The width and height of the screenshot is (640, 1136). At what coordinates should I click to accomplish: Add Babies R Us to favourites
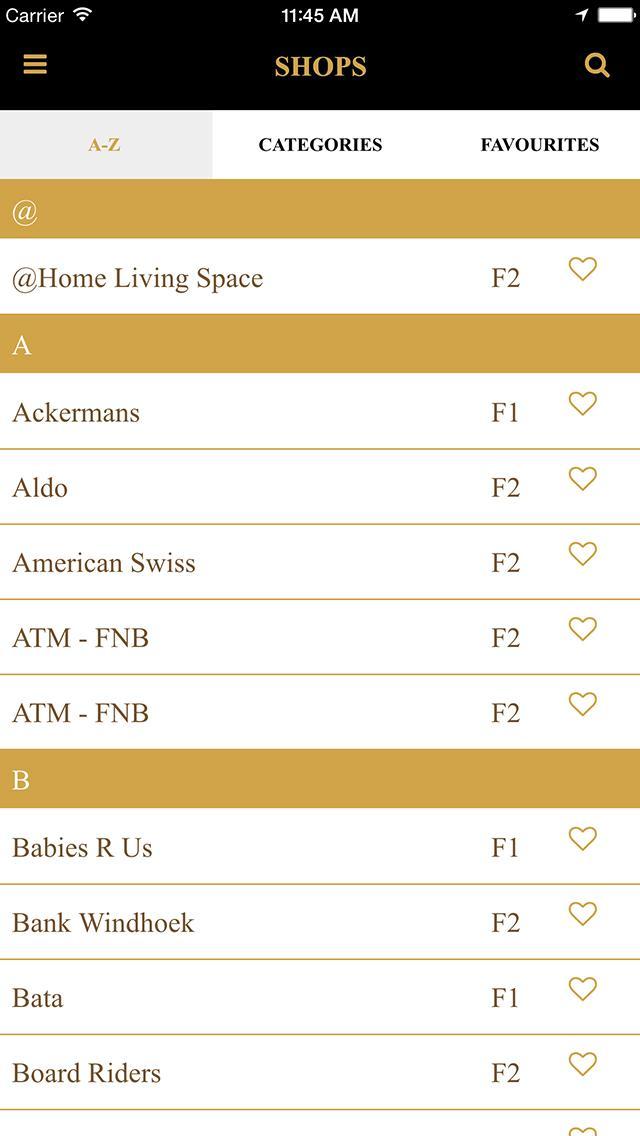click(582, 839)
